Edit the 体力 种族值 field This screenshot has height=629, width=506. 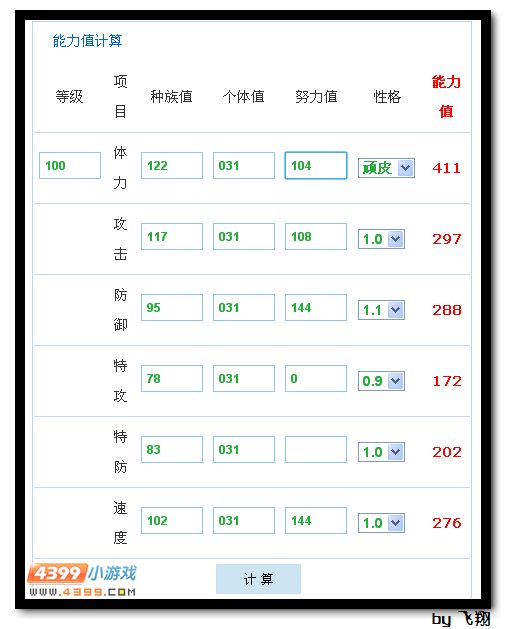[x=172, y=165]
